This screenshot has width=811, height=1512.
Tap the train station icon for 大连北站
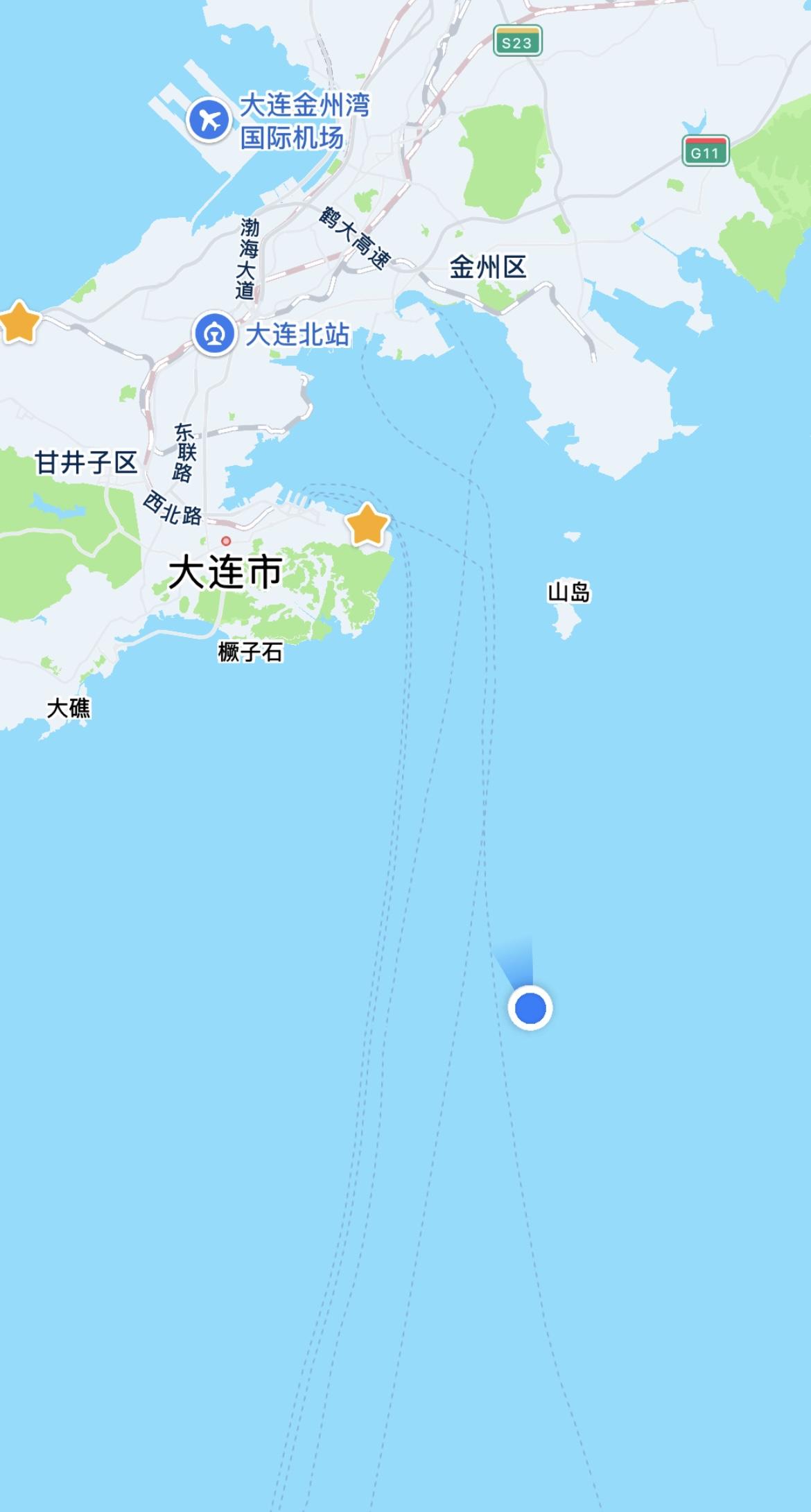click(x=213, y=333)
